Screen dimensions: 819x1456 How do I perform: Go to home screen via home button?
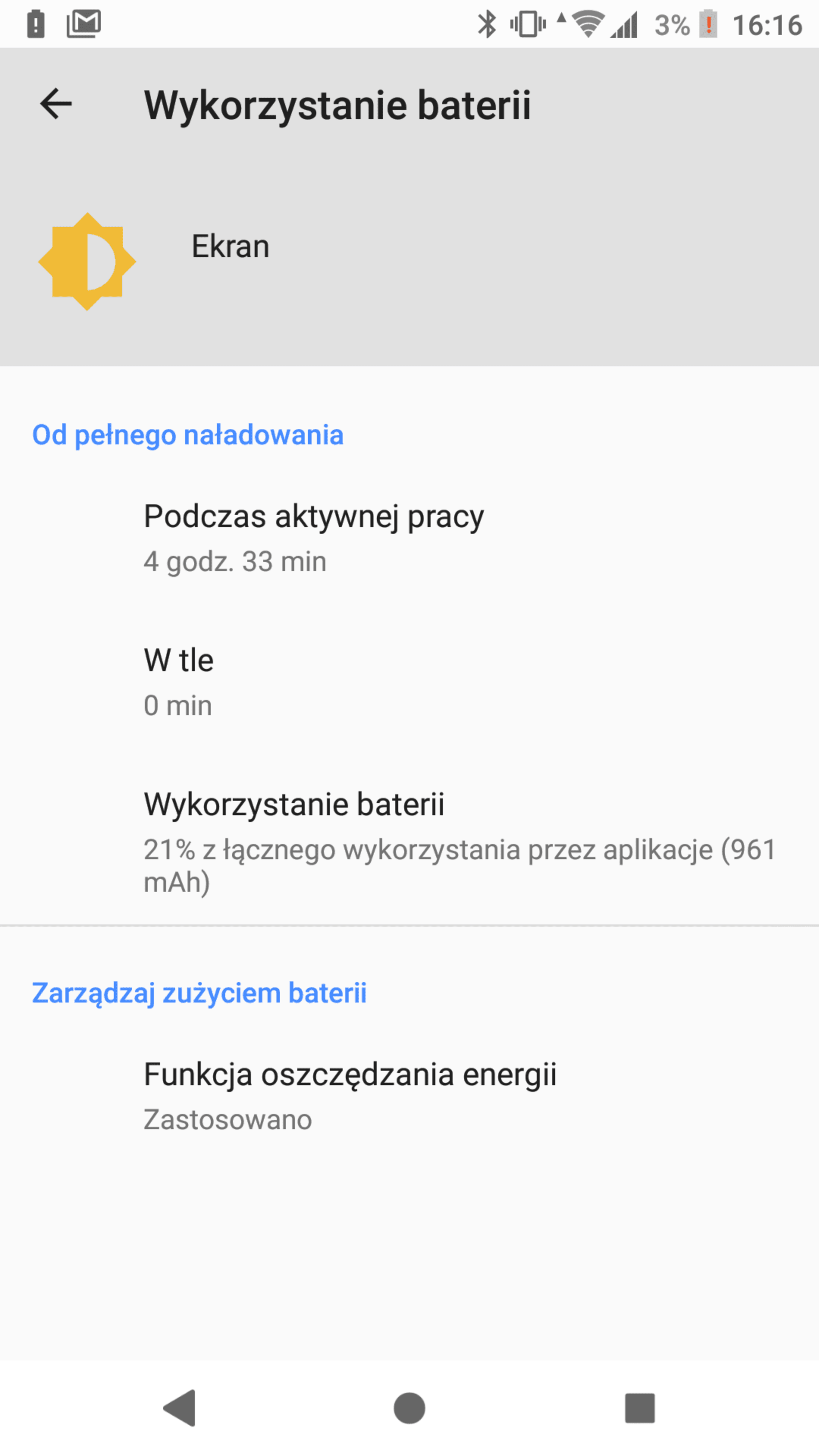409,1408
